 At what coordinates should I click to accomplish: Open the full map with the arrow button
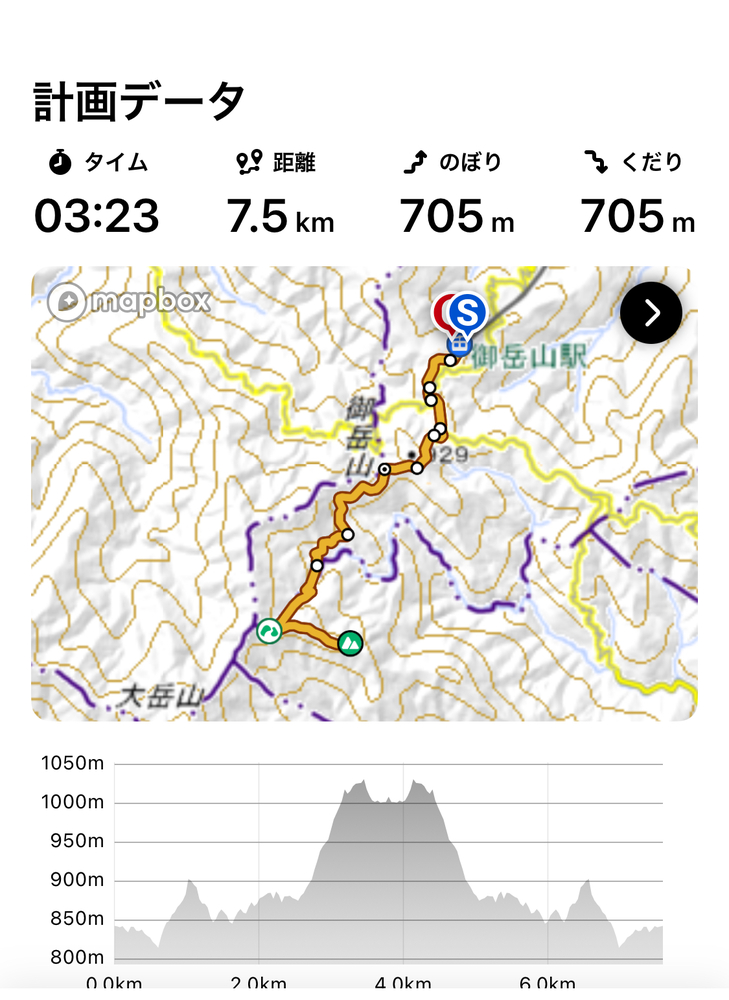click(651, 313)
